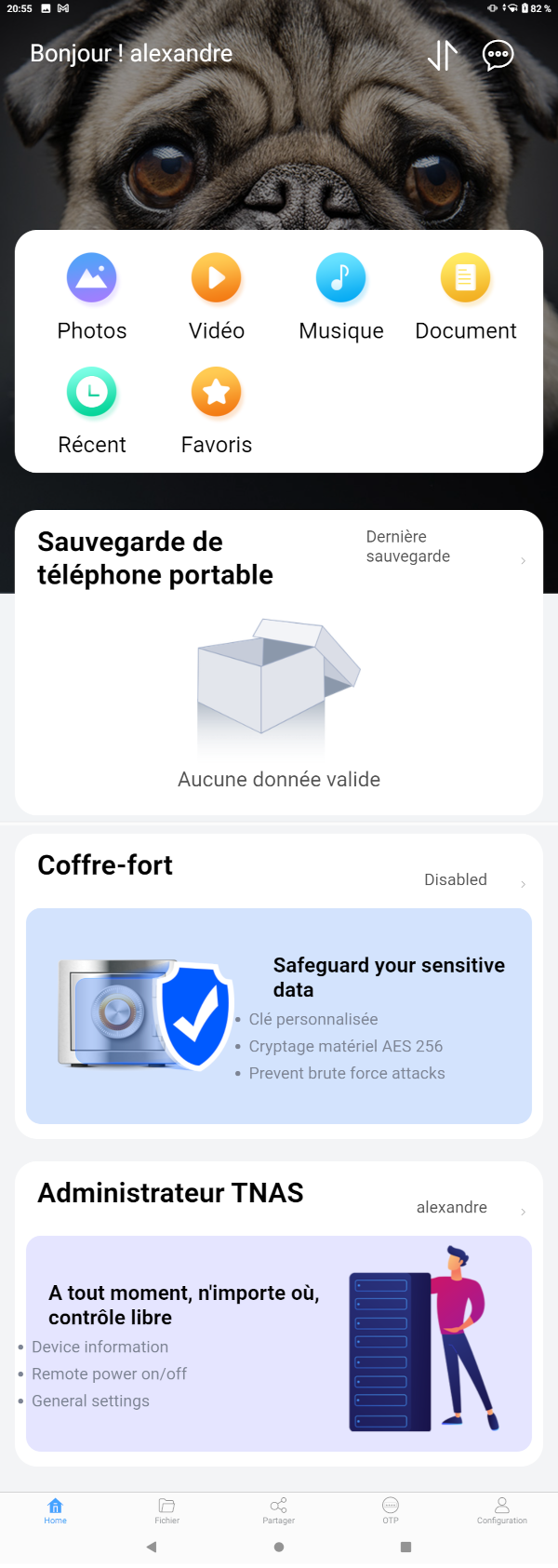Open the messages chat bubble icon

(x=498, y=56)
